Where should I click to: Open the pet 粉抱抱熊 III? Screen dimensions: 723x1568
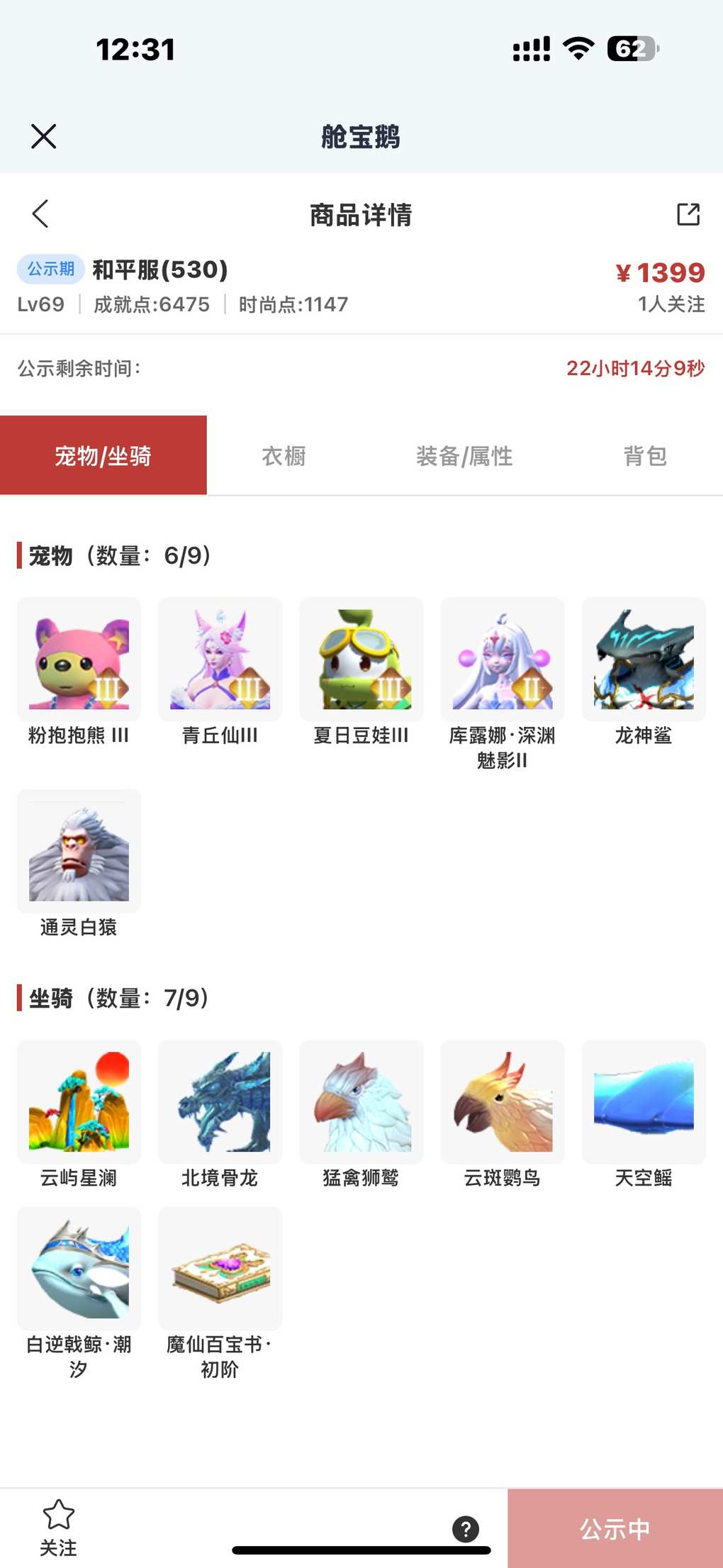pos(79,660)
